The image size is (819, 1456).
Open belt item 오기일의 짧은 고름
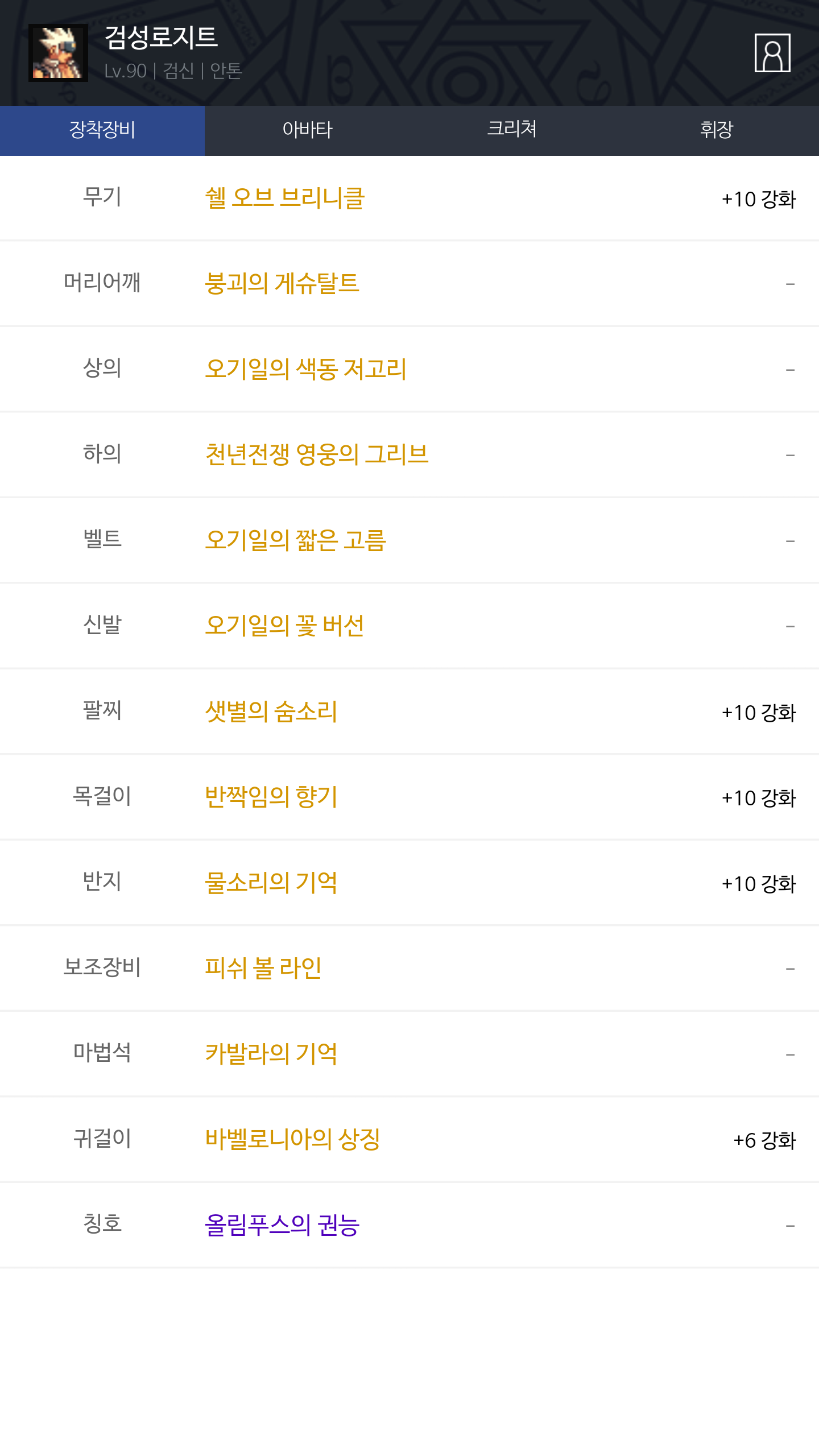[295, 540]
